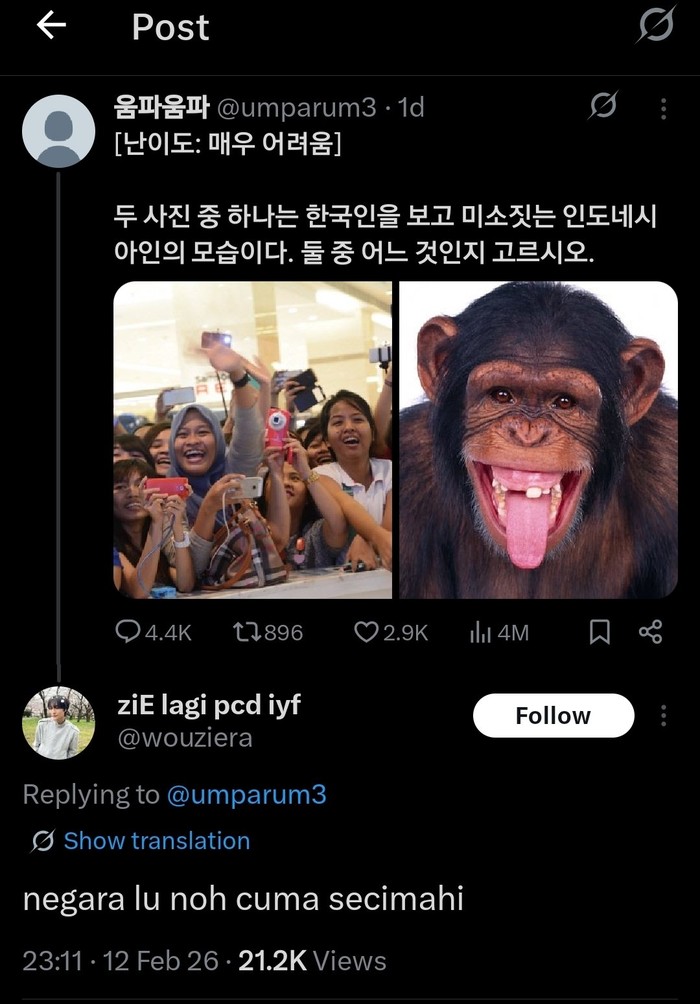Reply to umparum3's post with 4.4K comments

point(128,632)
